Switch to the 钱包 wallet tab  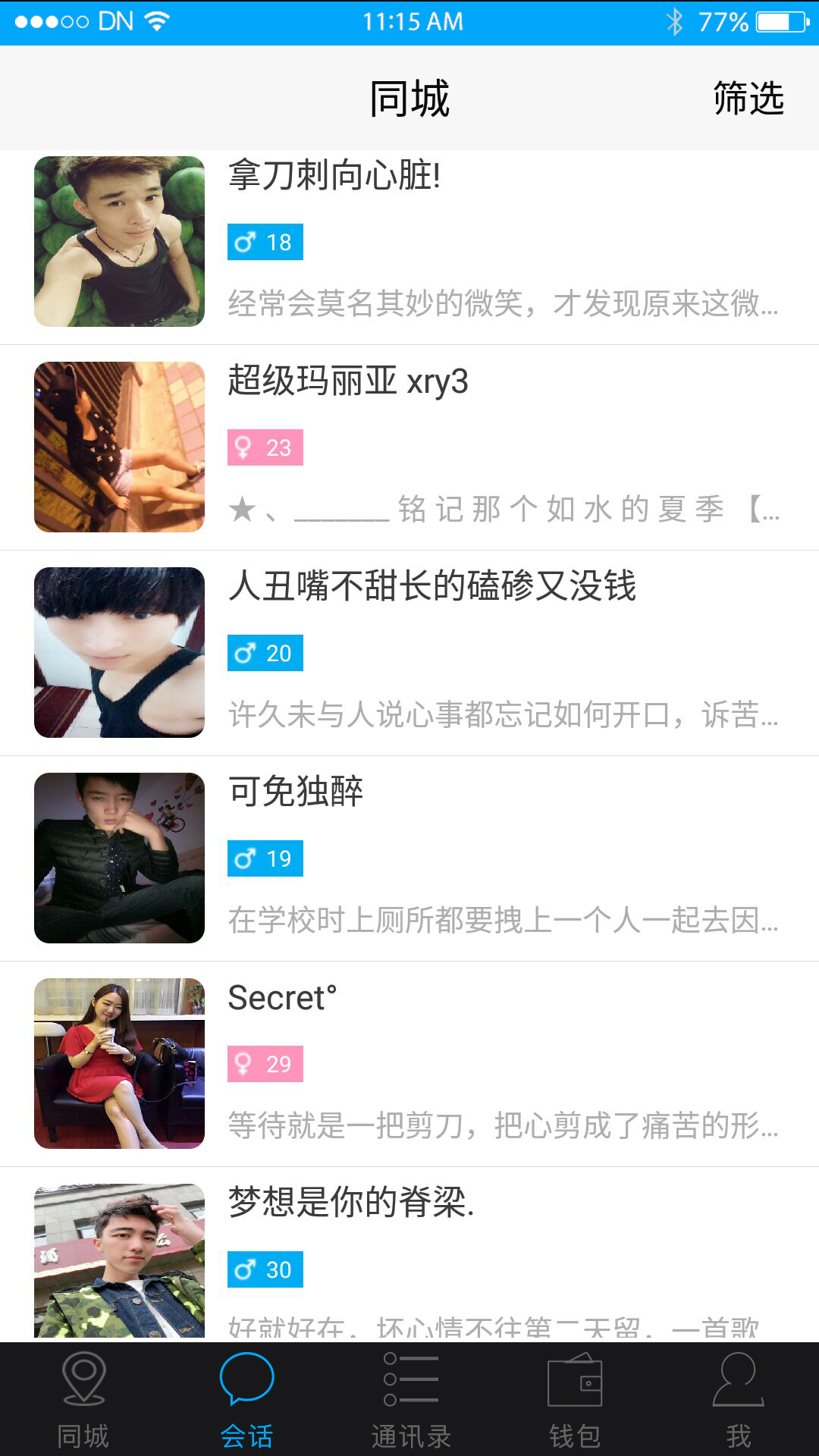pos(574,1400)
